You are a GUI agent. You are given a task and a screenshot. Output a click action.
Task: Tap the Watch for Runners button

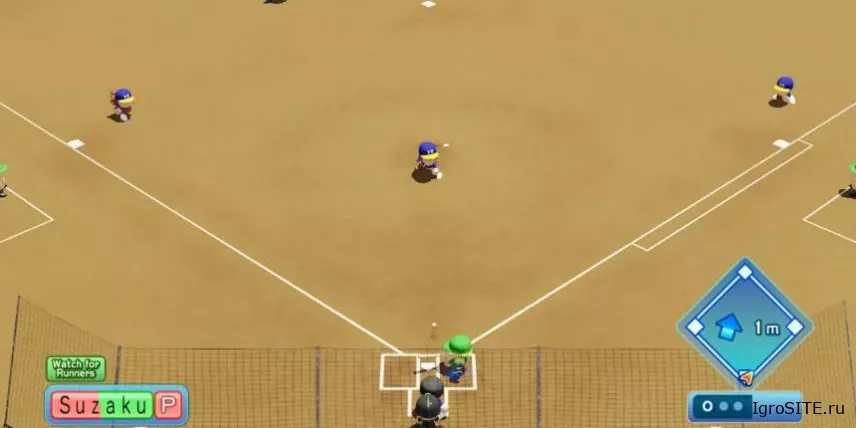(75, 369)
